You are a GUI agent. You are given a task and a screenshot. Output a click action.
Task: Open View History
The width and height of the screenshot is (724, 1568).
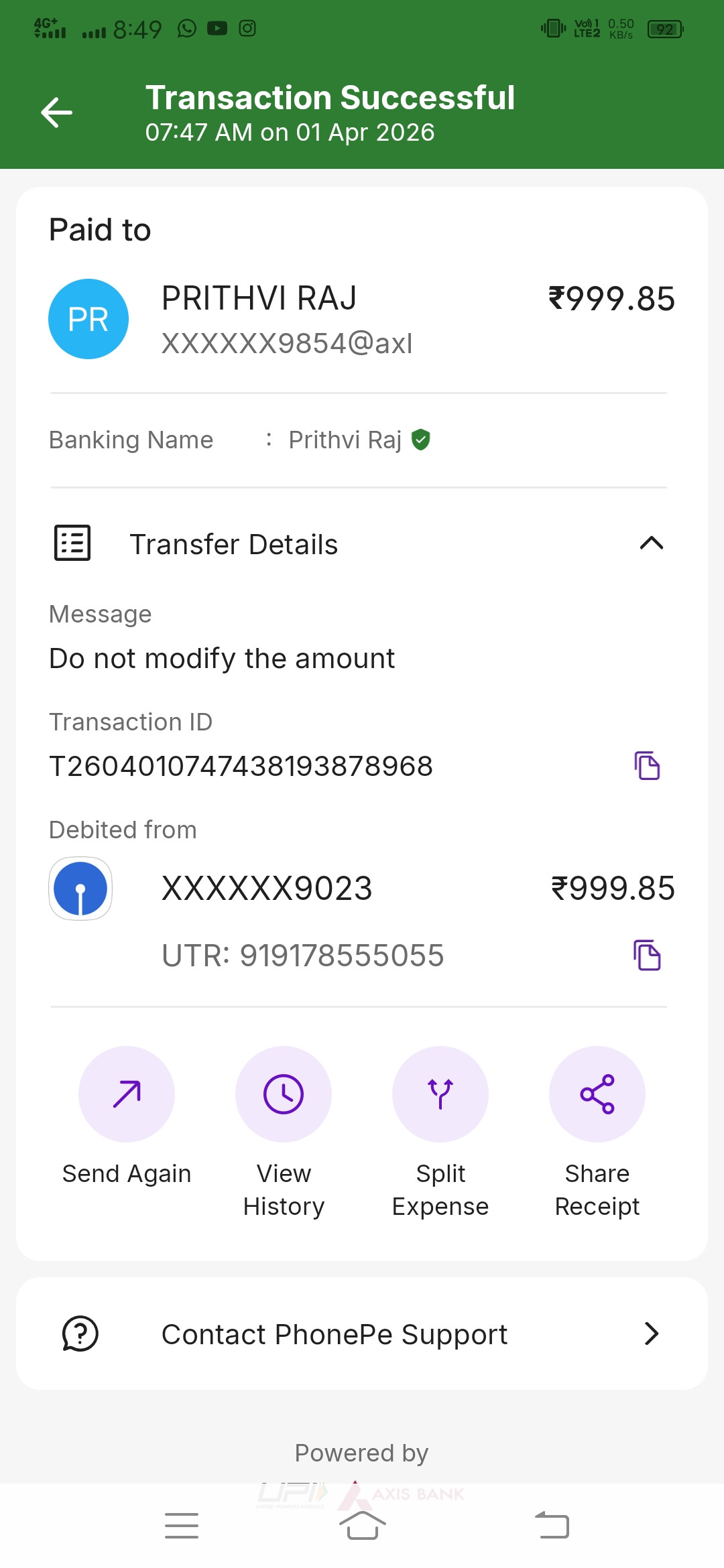(x=284, y=1094)
